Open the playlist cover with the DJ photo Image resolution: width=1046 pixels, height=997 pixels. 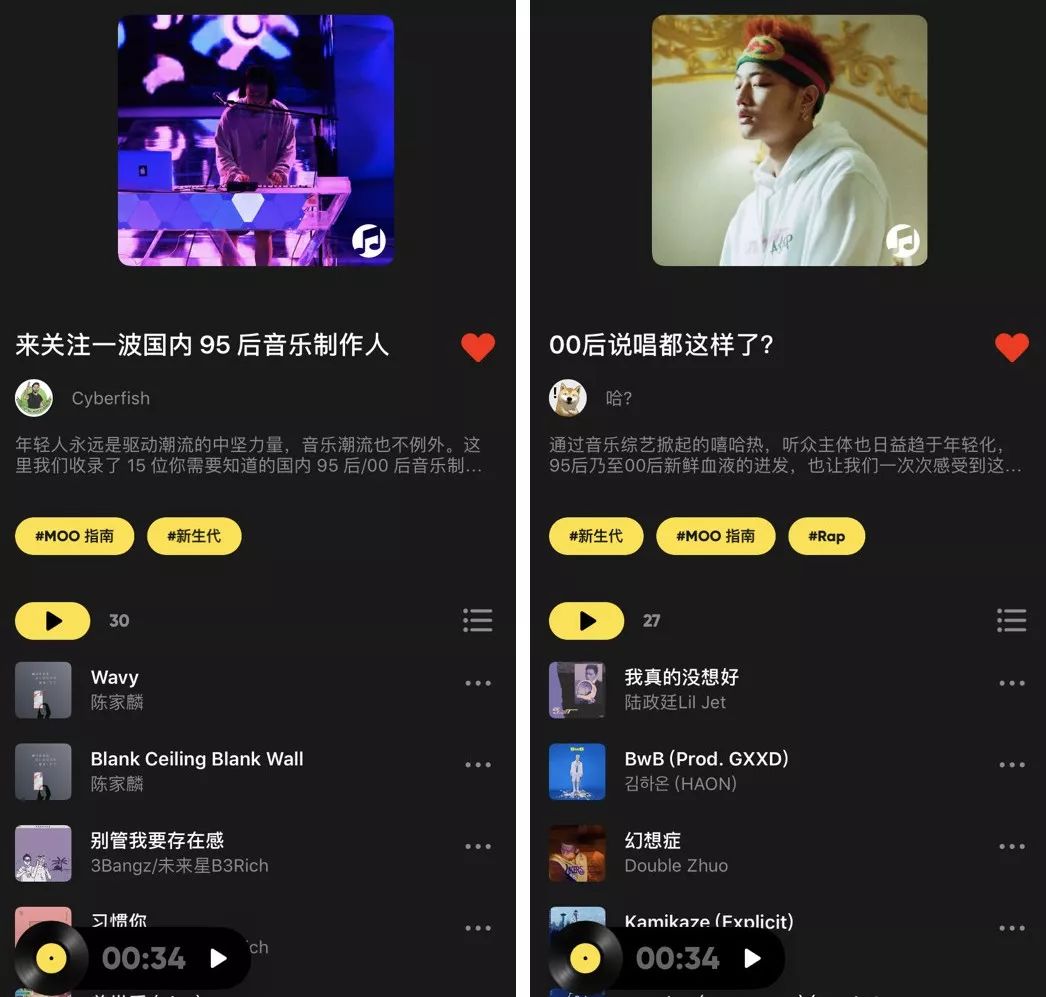point(256,141)
